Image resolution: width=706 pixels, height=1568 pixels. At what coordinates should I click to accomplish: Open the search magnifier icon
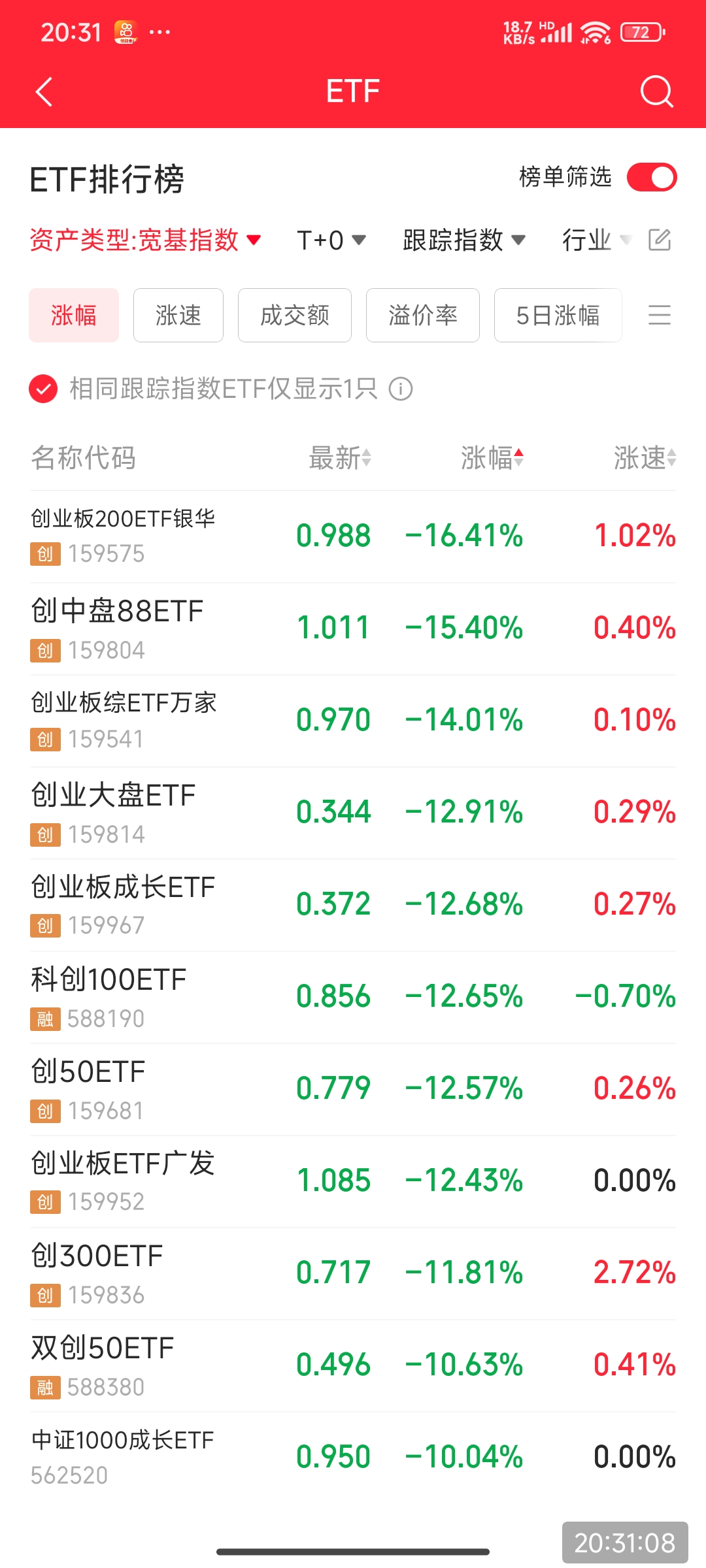coord(656,91)
